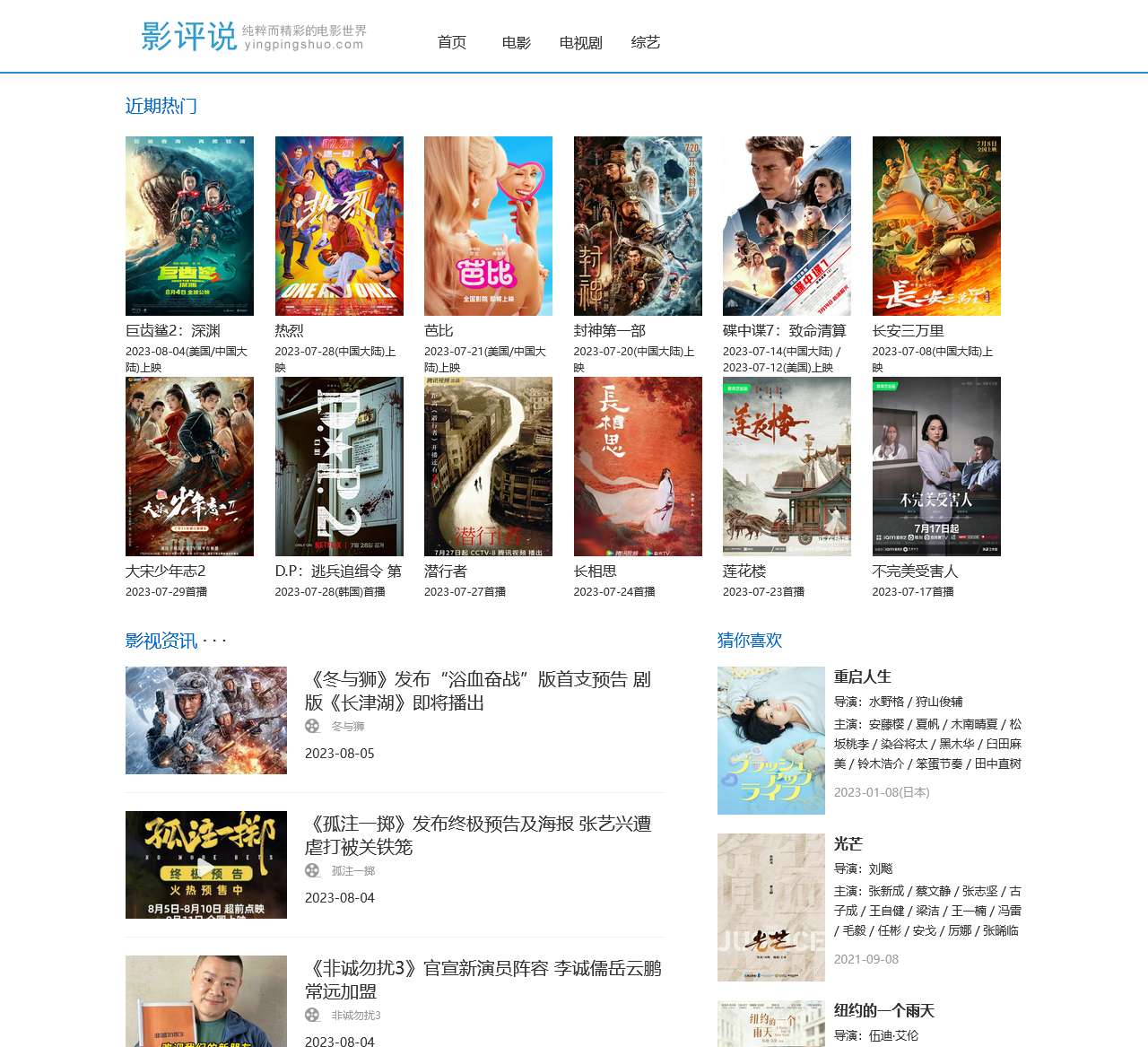Open the 巨齿鲨2：深渊 poster
The image size is (1148, 1047).
click(x=189, y=226)
